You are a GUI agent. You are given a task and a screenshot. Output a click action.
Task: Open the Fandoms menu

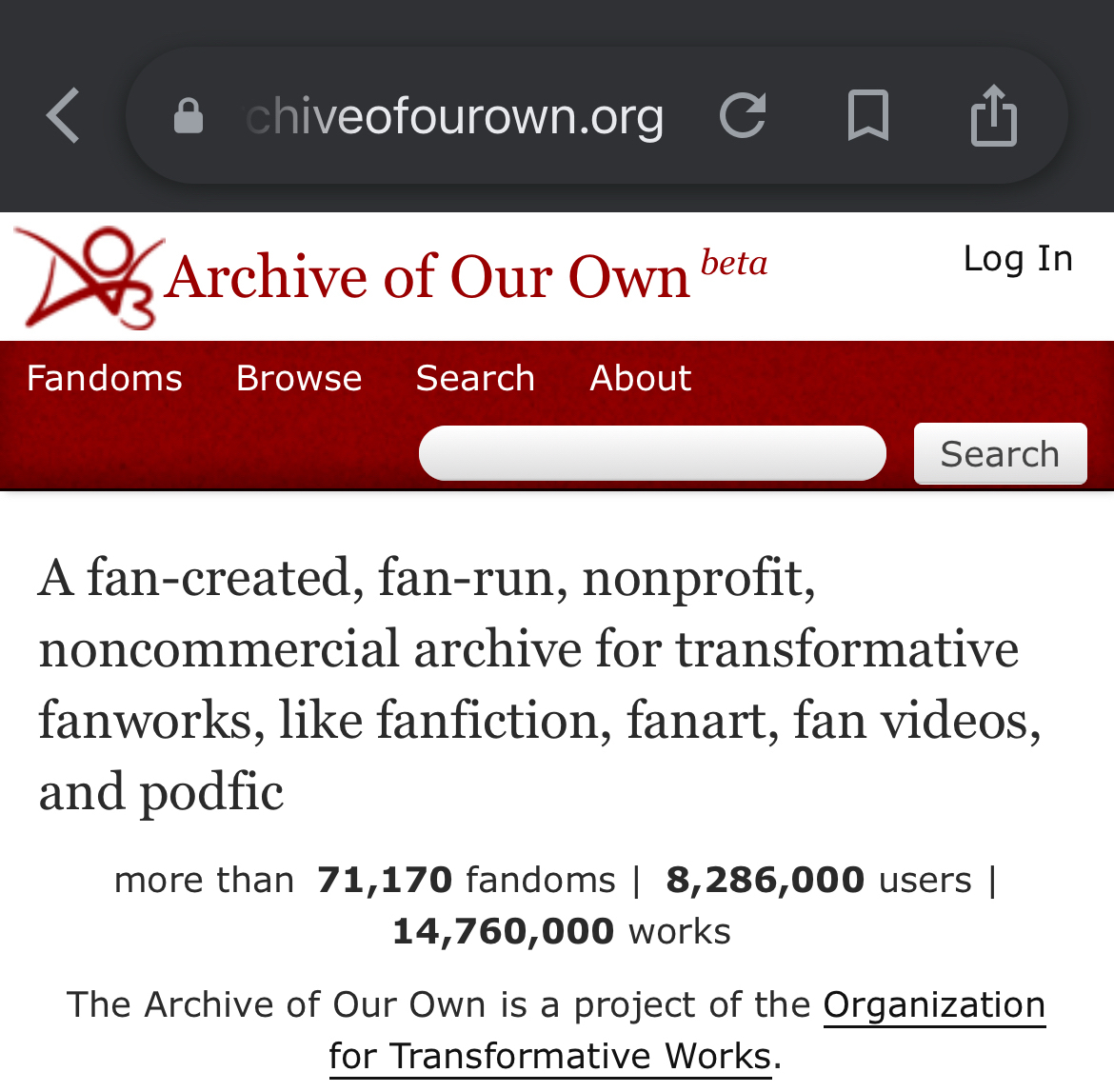click(x=105, y=379)
